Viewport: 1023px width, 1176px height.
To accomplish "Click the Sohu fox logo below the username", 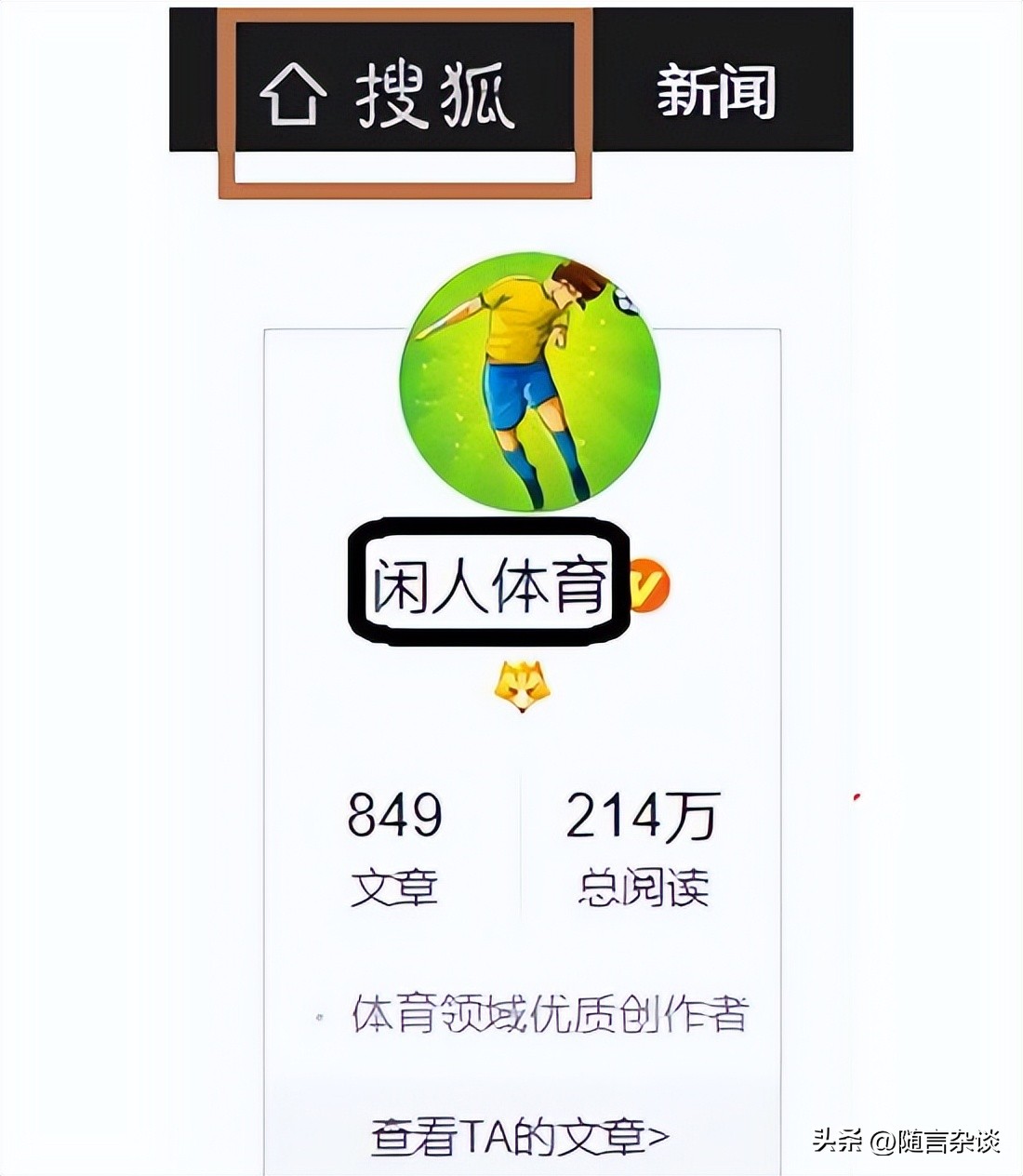I will [523, 685].
